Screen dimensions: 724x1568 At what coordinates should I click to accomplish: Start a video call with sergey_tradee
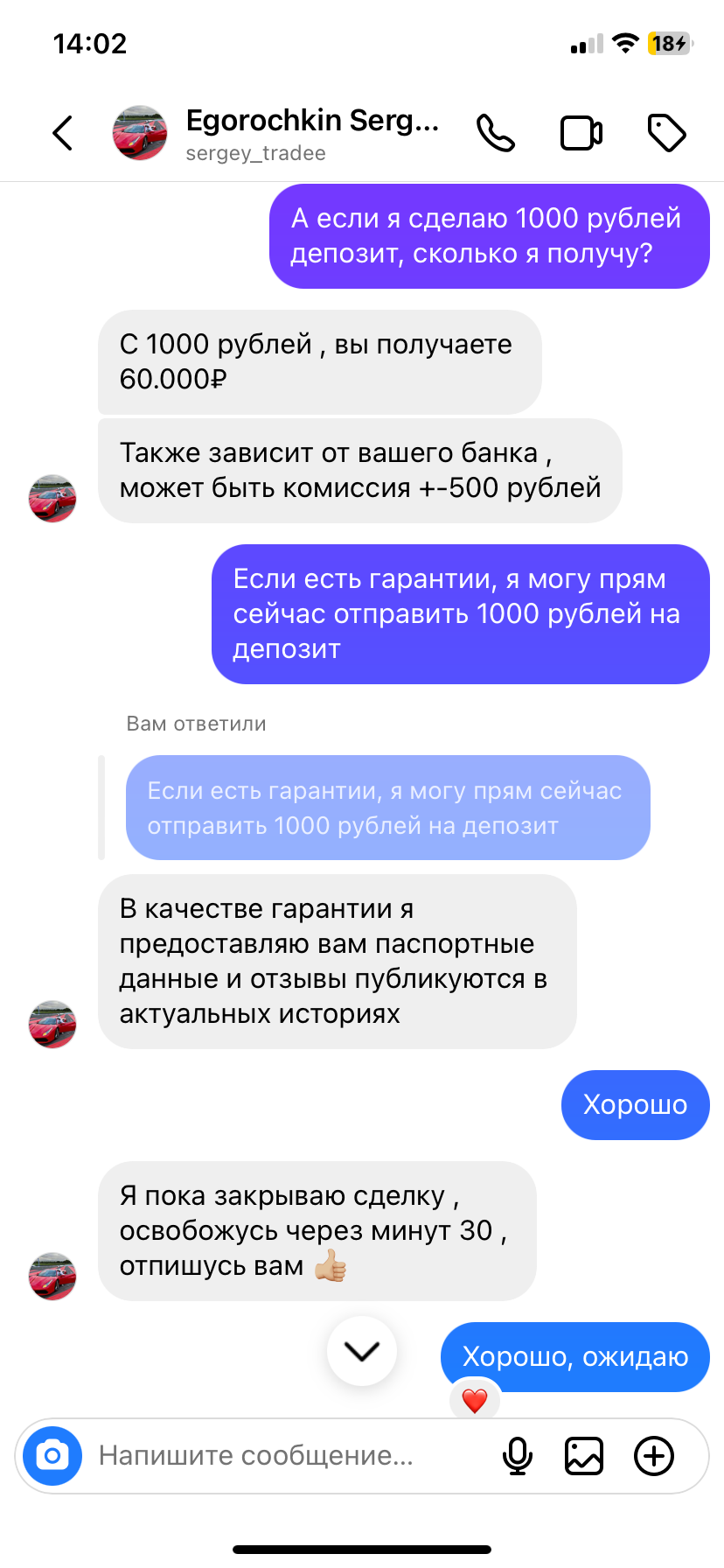coord(581,133)
